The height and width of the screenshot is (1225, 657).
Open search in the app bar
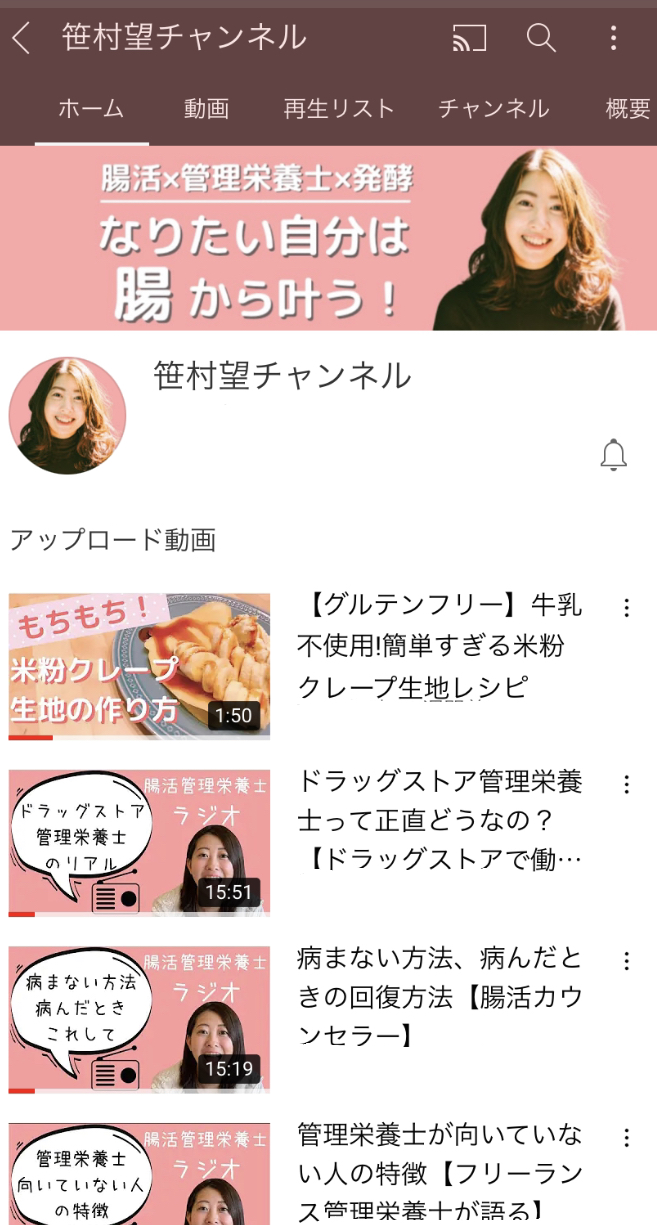(541, 39)
